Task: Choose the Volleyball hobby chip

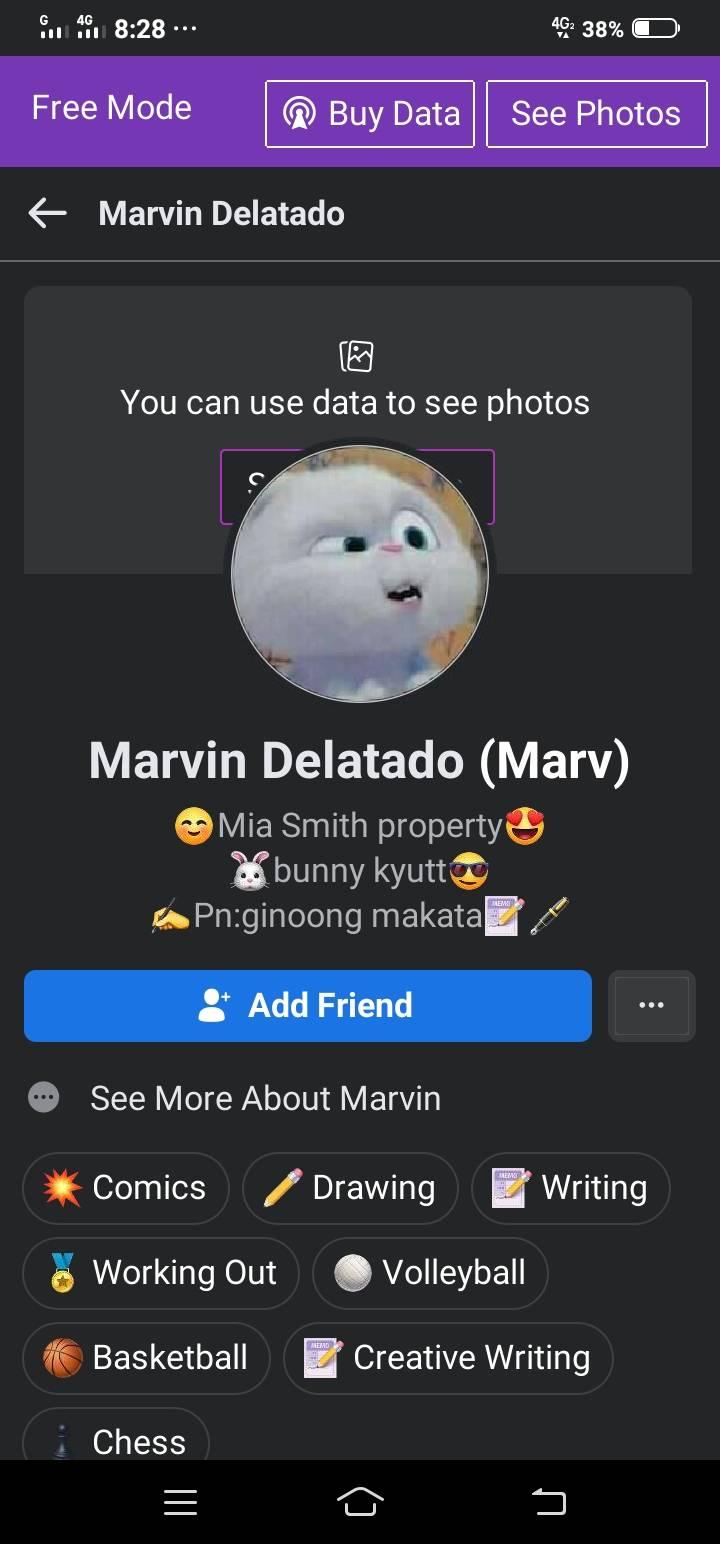Action: click(x=430, y=1273)
